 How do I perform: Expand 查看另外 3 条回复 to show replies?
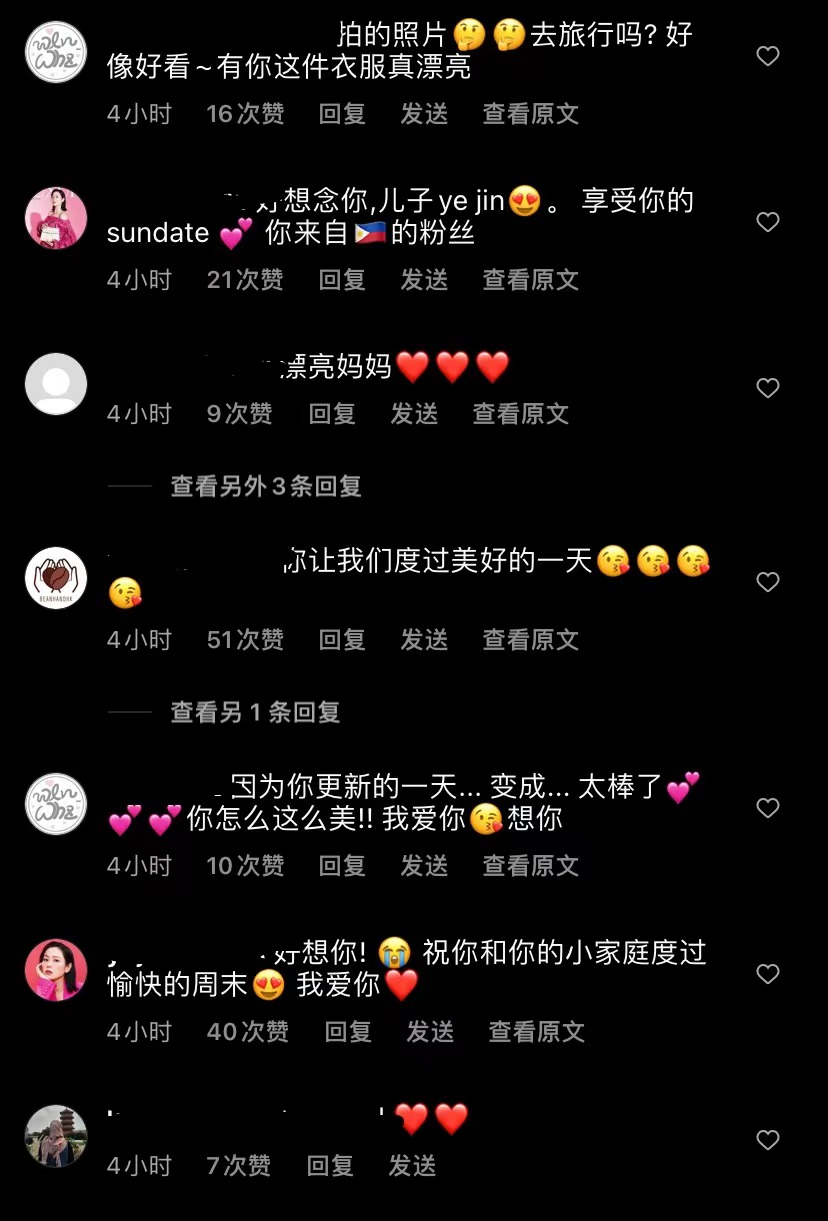point(265,486)
